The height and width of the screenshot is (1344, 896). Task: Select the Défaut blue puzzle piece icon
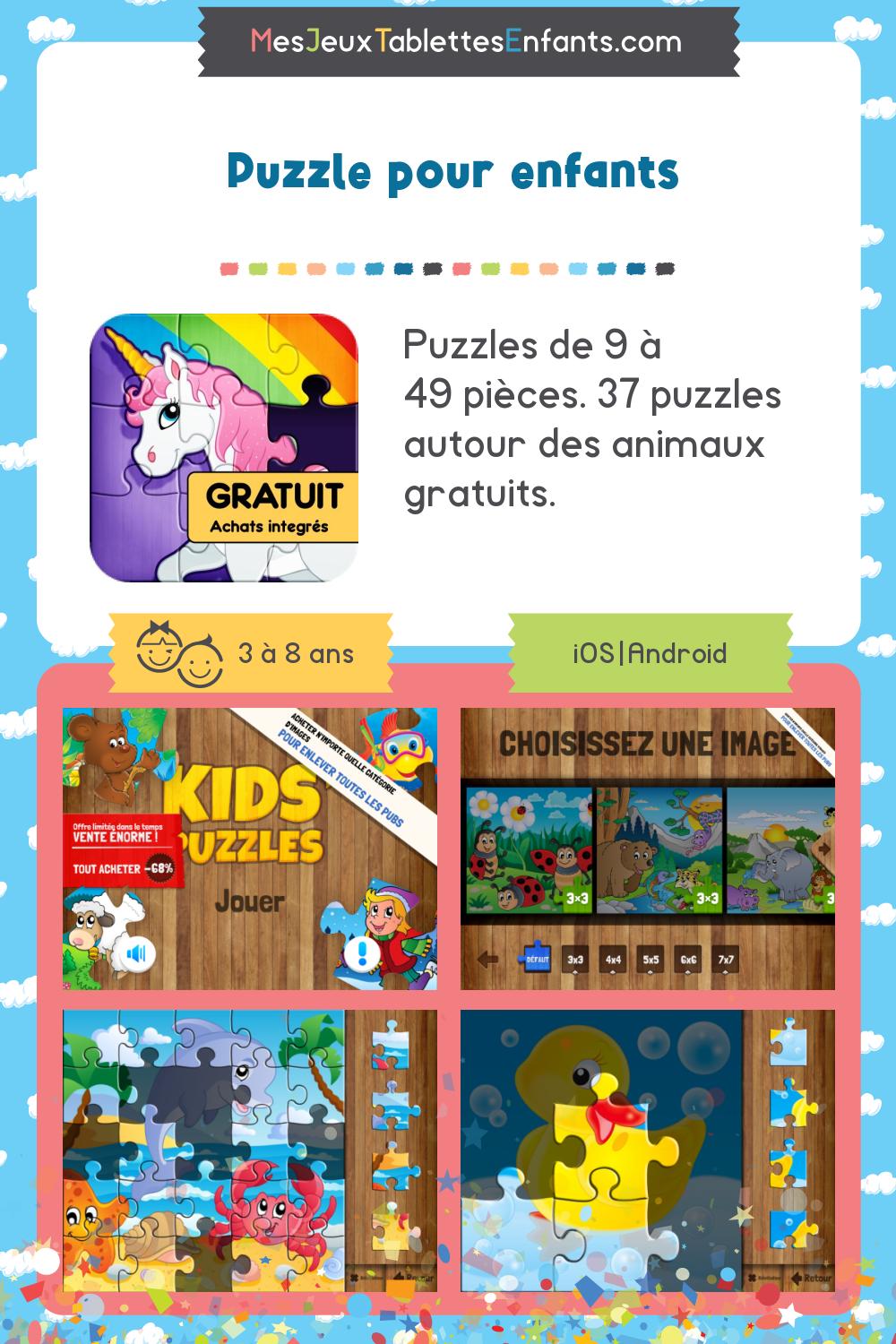click(536, 959)
